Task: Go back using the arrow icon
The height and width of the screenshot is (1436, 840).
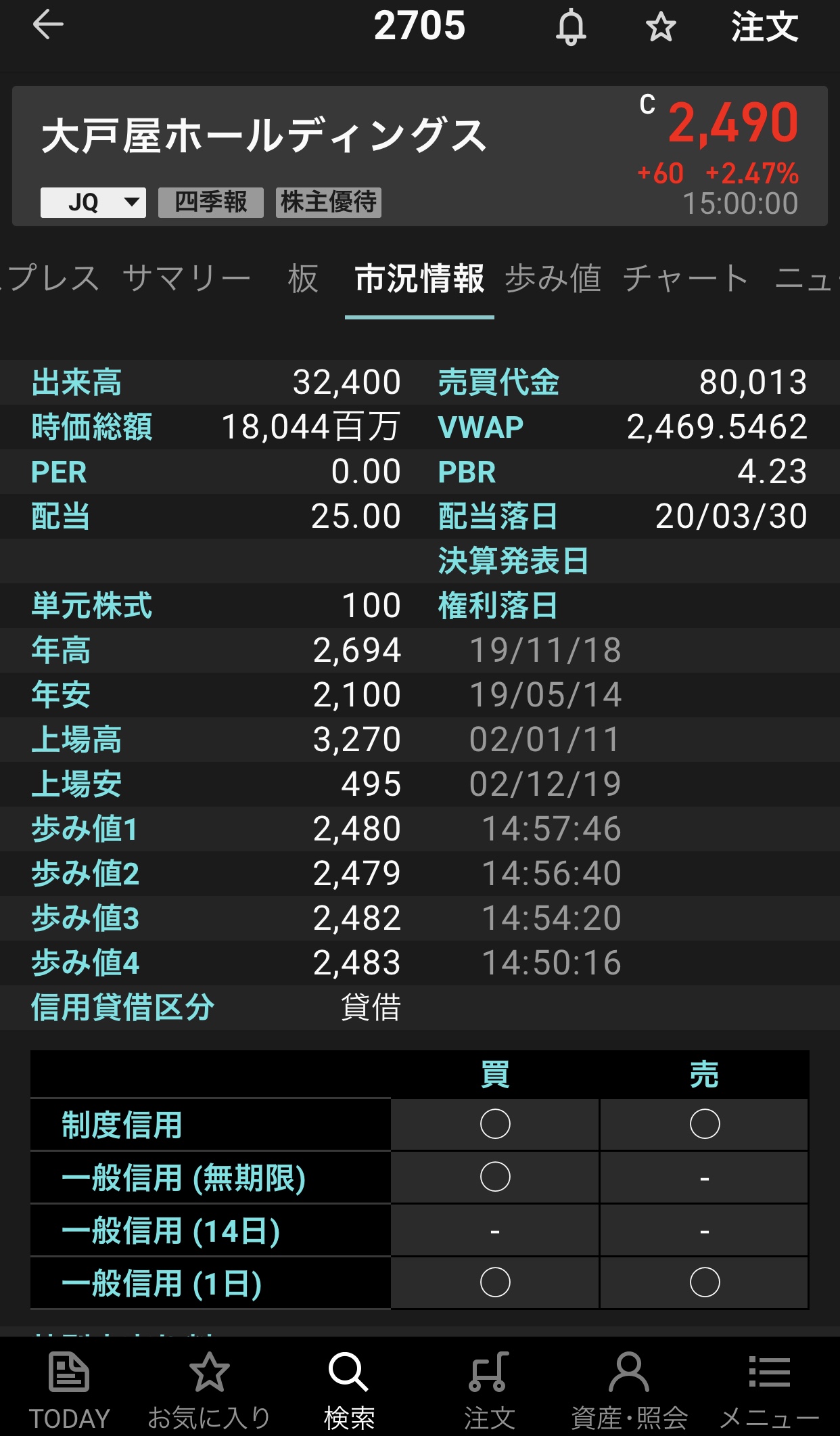Action: 48,26
